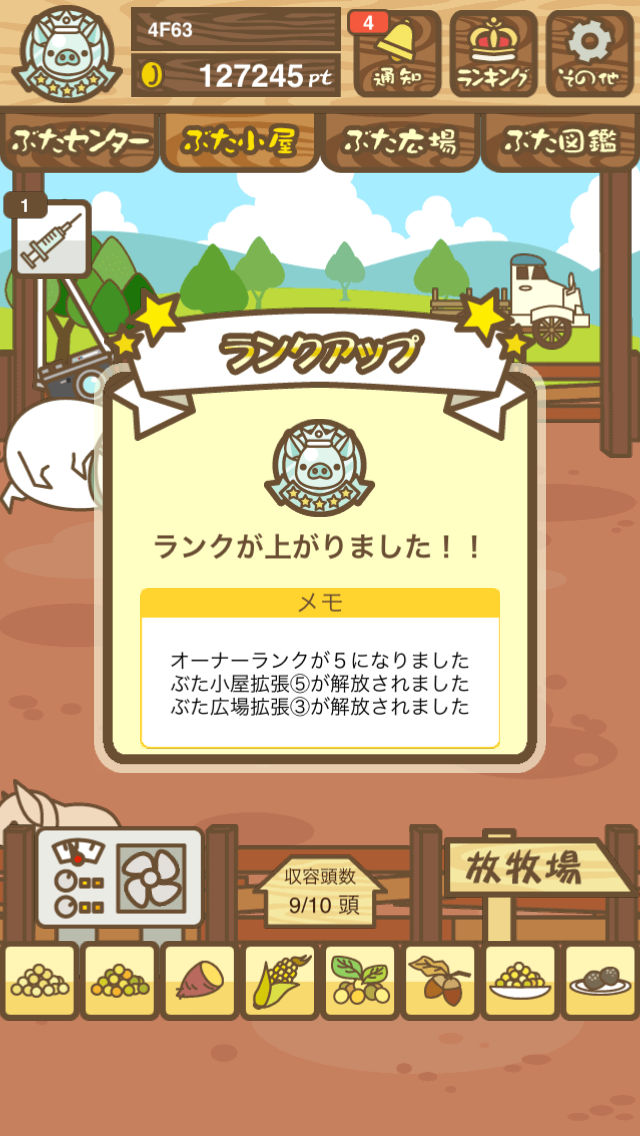Select the ぶた小屋 tab
The image size is (640, 1136).
(x=239, y=141)
